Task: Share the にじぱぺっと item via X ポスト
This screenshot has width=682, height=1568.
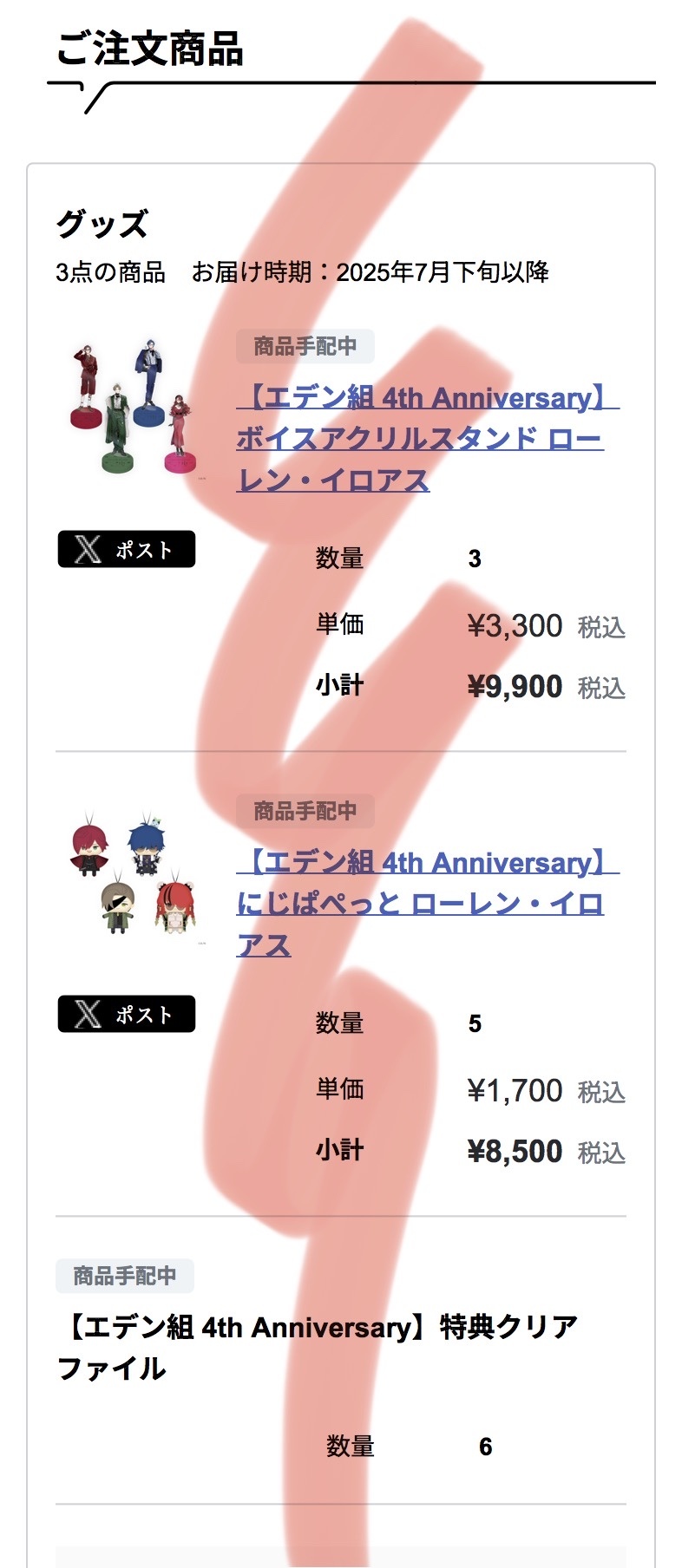Action: (127, 1014)
